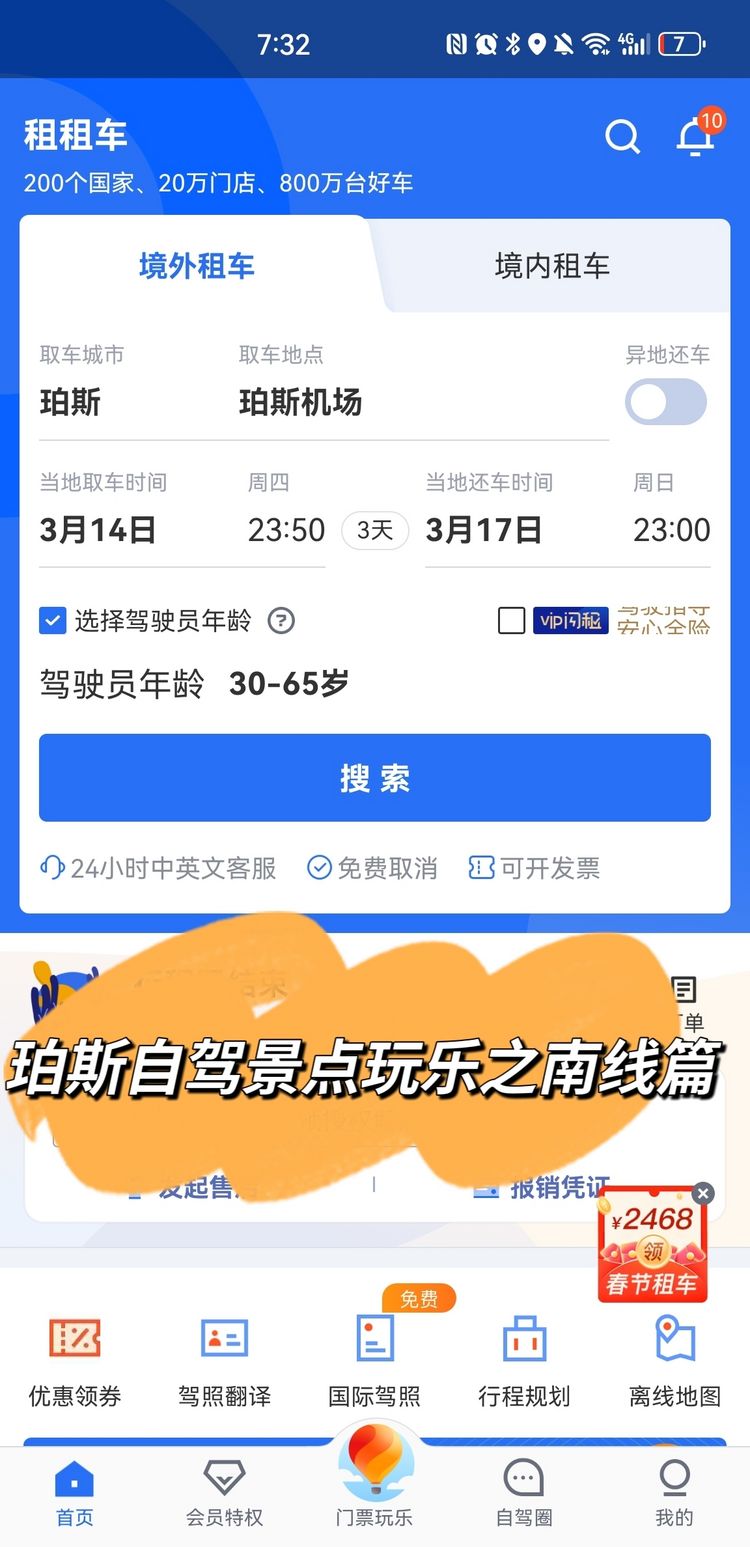Toggle the 异地还车 switch
Viewport: 750px width, 1547px height.
coord(666,402)
